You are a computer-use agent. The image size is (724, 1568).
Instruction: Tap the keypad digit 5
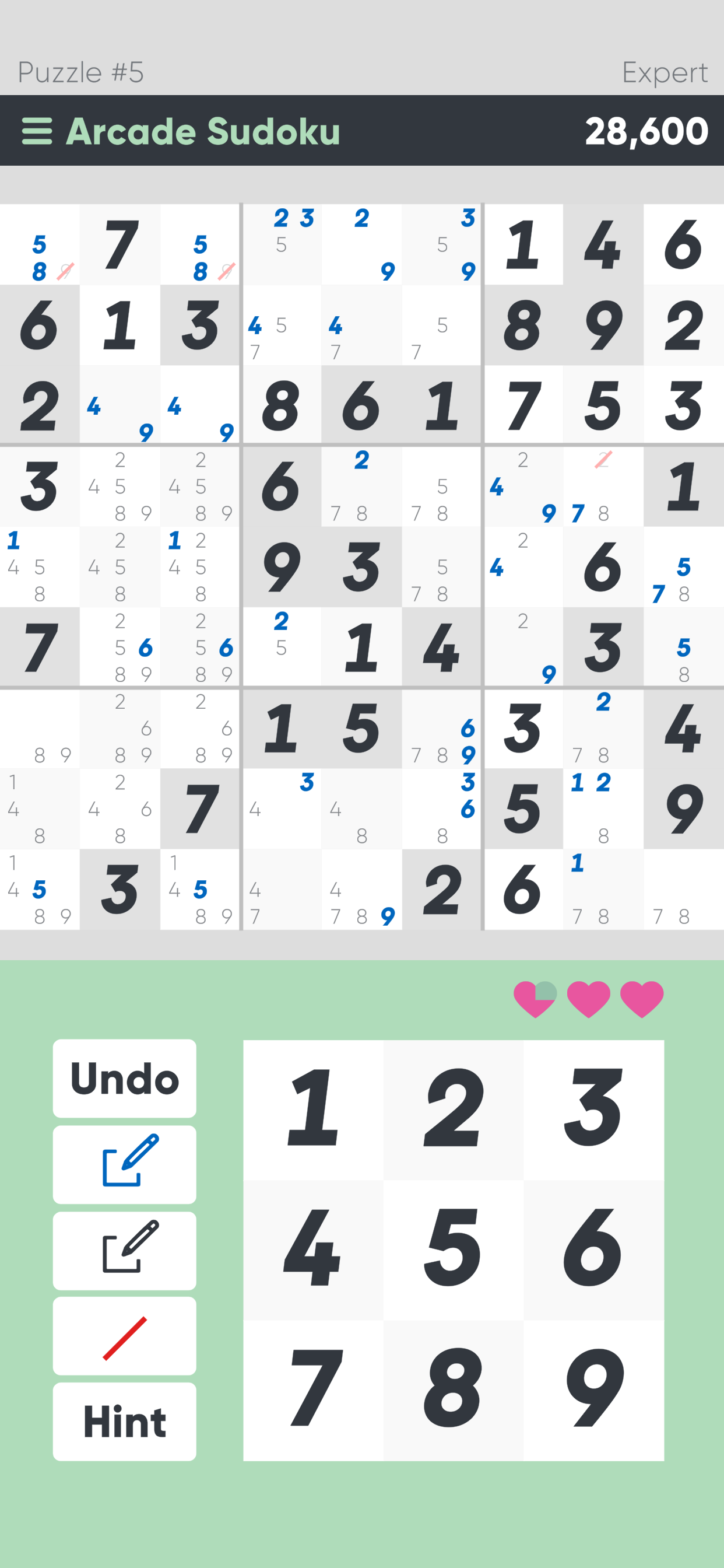[454, 1249]
